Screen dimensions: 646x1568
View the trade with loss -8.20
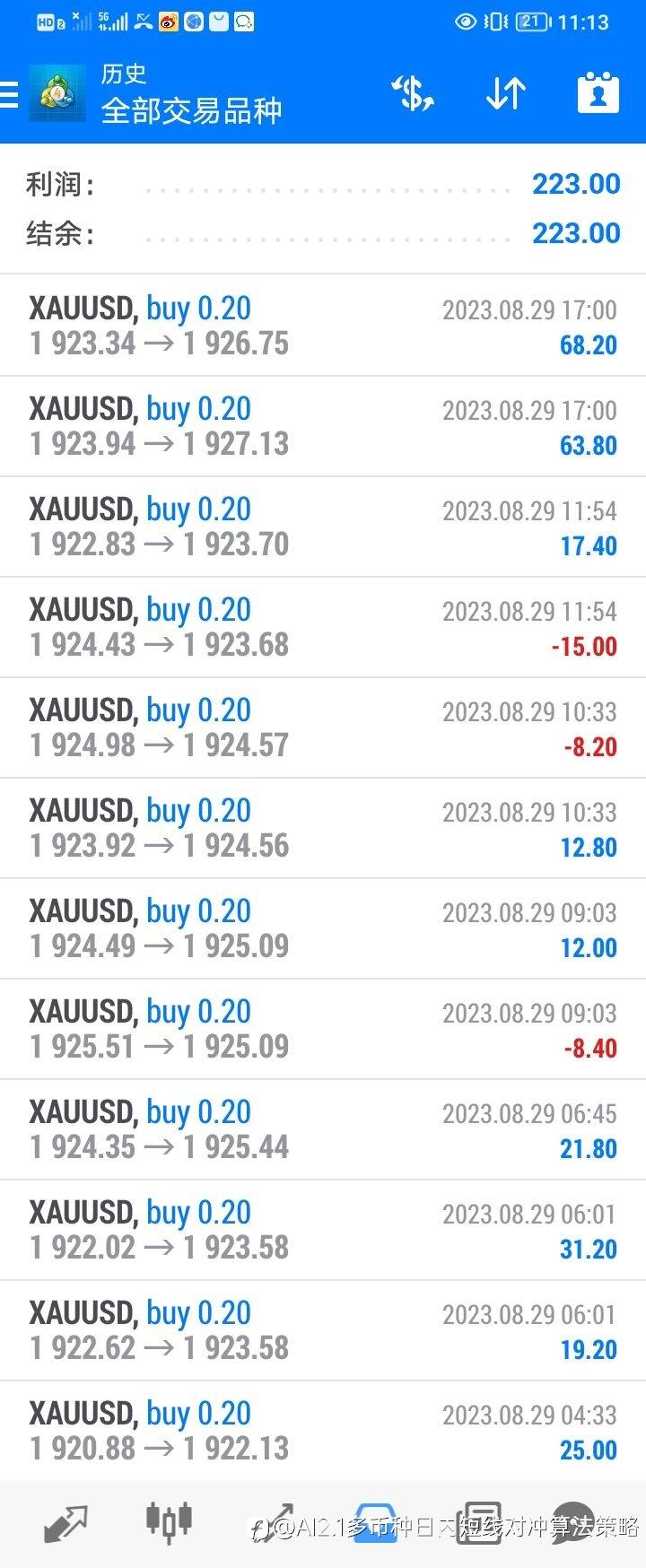[x=323, y=728]
